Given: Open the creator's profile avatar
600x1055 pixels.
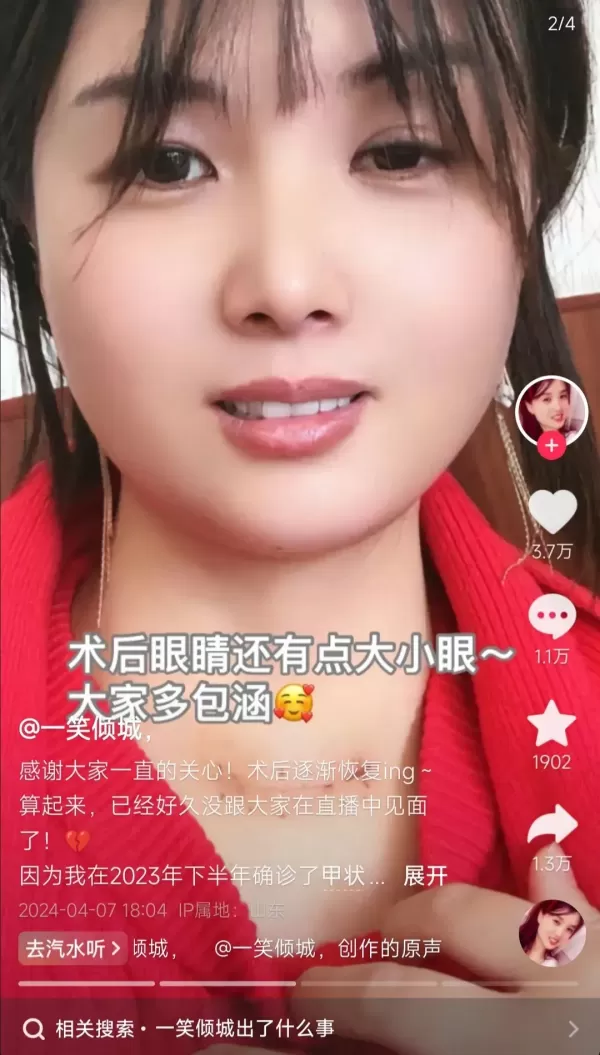Looking at the screenshot, I should click(552, 410).
